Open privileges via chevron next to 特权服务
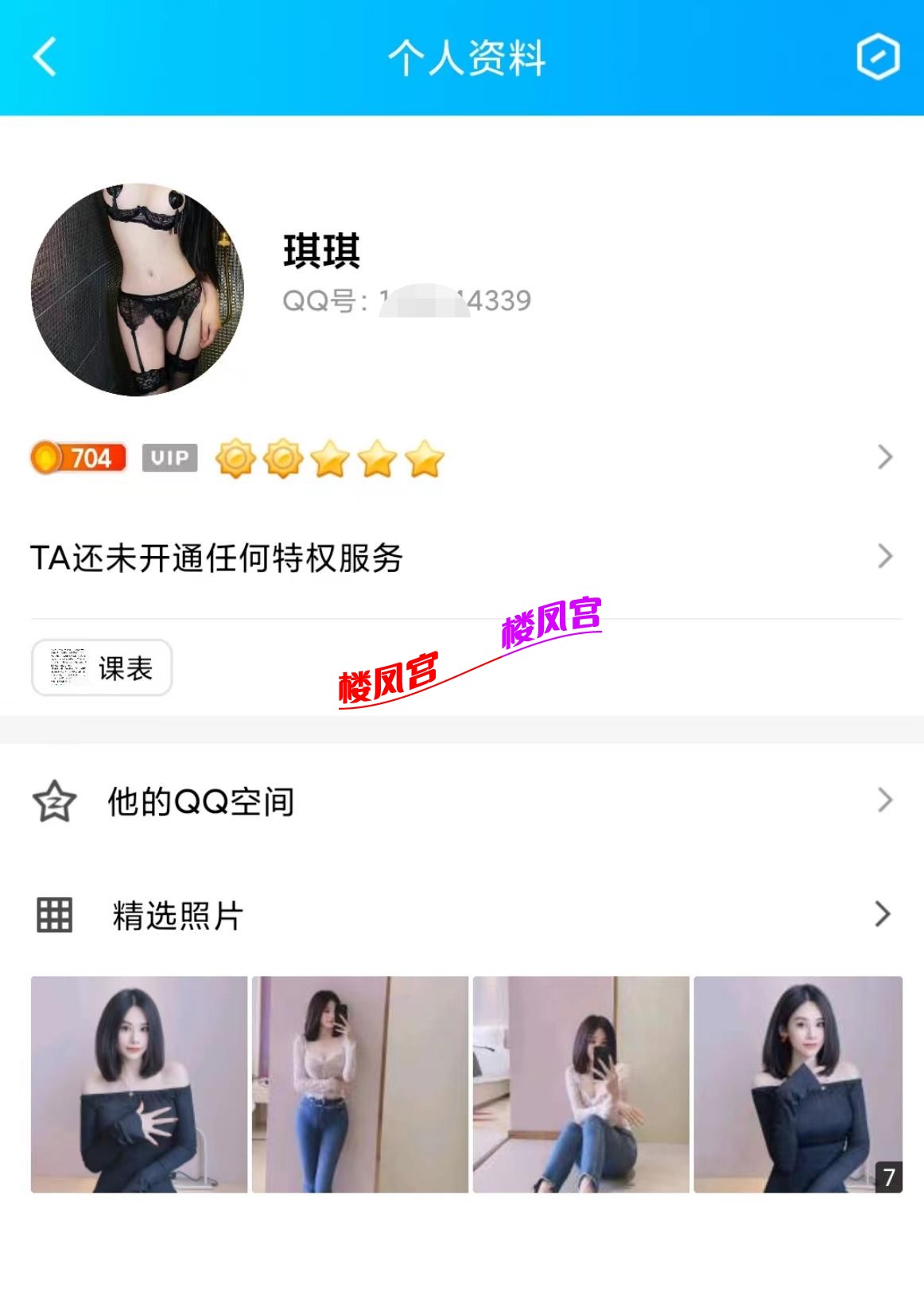The image size is (924, 1315). (x=883, y=557)
